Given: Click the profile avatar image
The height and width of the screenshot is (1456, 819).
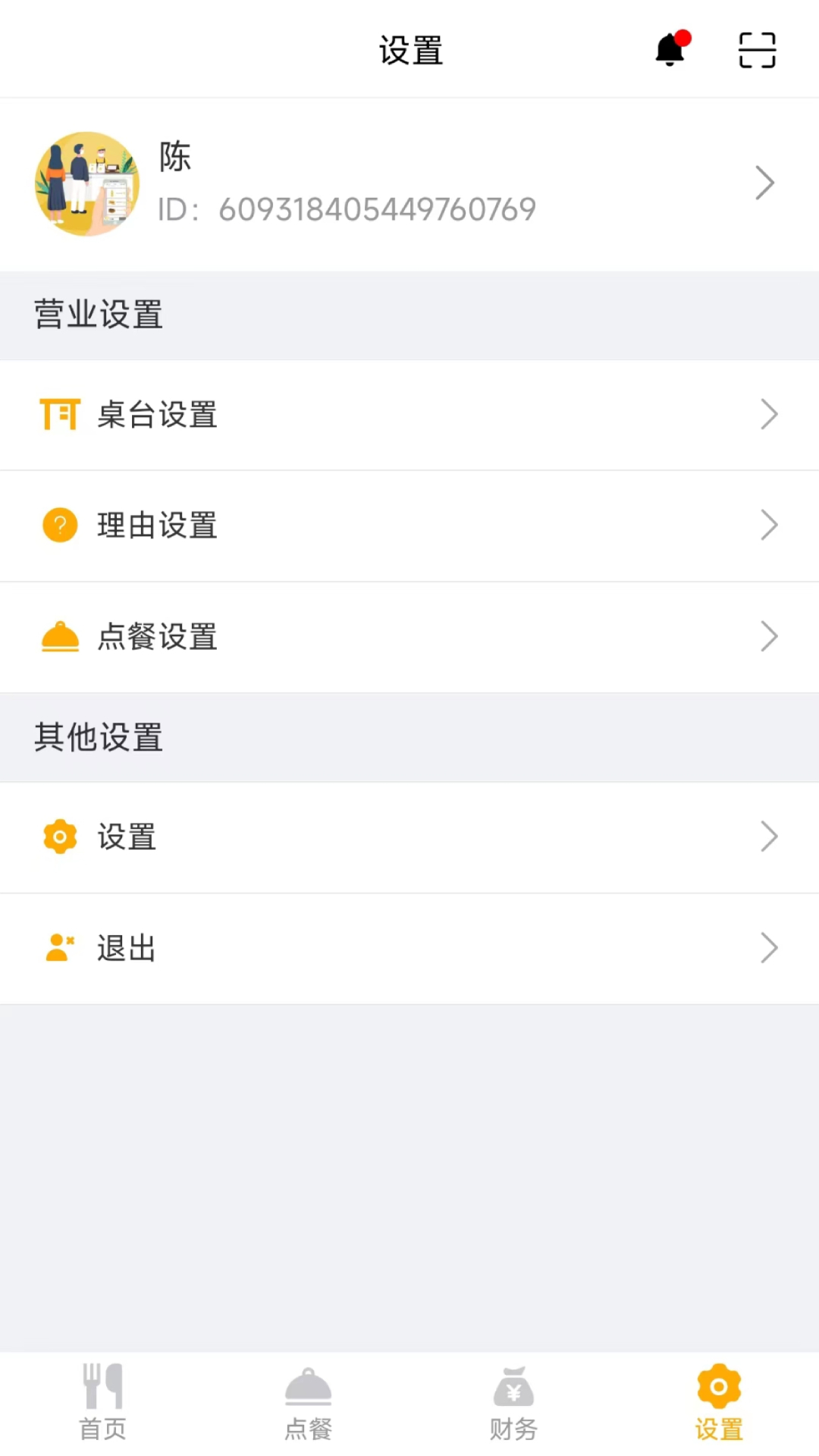Looking at the screenshot, I should (x=86, y=183).
